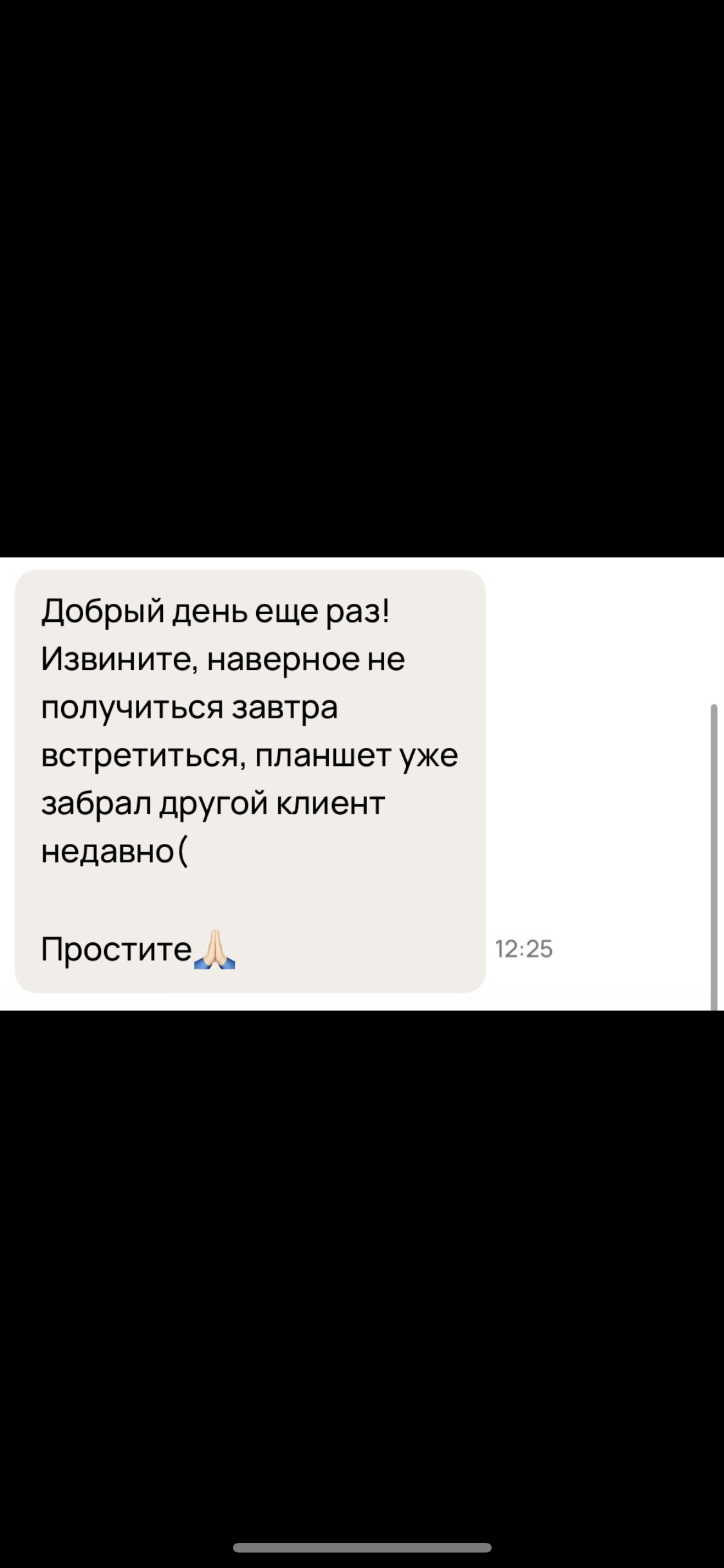Viewport: 724px width, 1568px height.
Task: Tap the displayed chat screenshot image
Action: point(362,783)
